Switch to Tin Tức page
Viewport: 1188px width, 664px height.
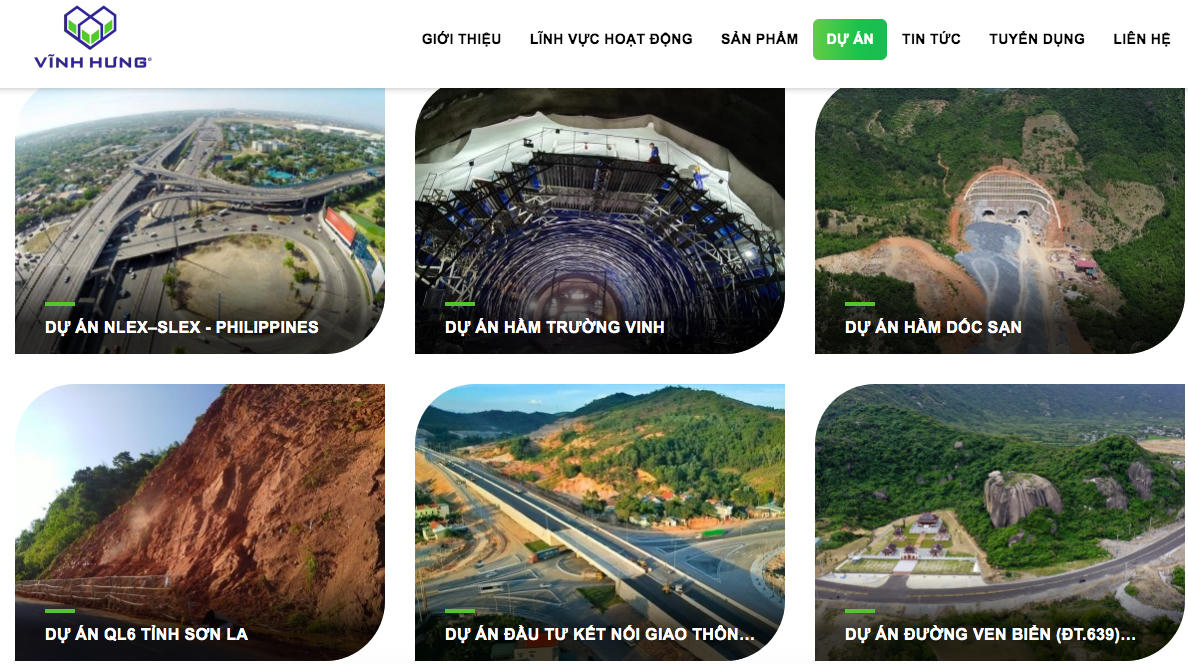(x=931, y=39)
